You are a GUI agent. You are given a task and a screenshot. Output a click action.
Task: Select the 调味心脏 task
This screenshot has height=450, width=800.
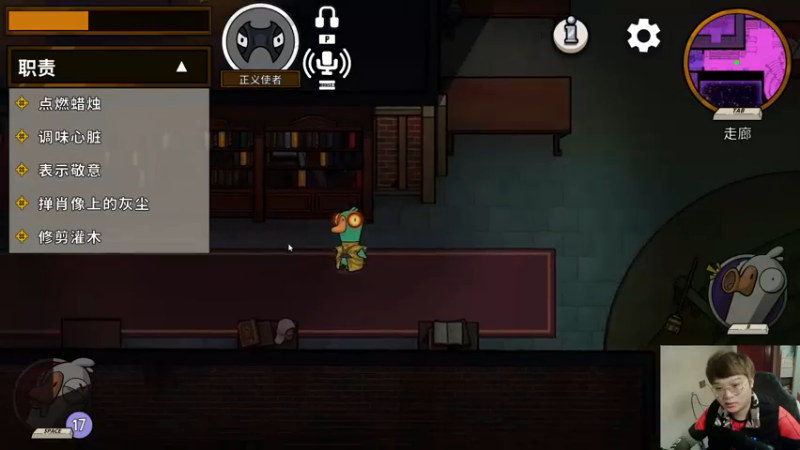tap(69, 137)
